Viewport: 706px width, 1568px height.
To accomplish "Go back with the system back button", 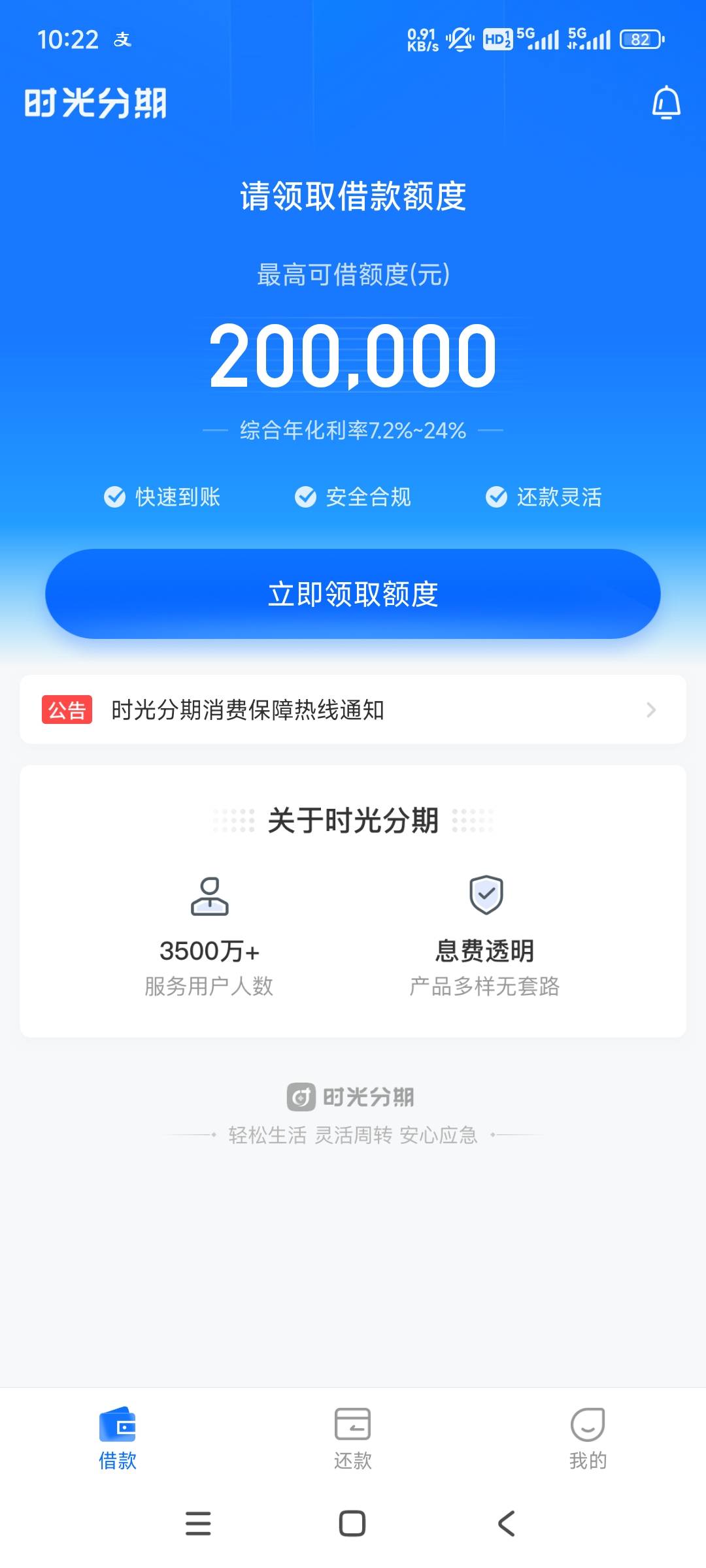I will click(507, 1524).
